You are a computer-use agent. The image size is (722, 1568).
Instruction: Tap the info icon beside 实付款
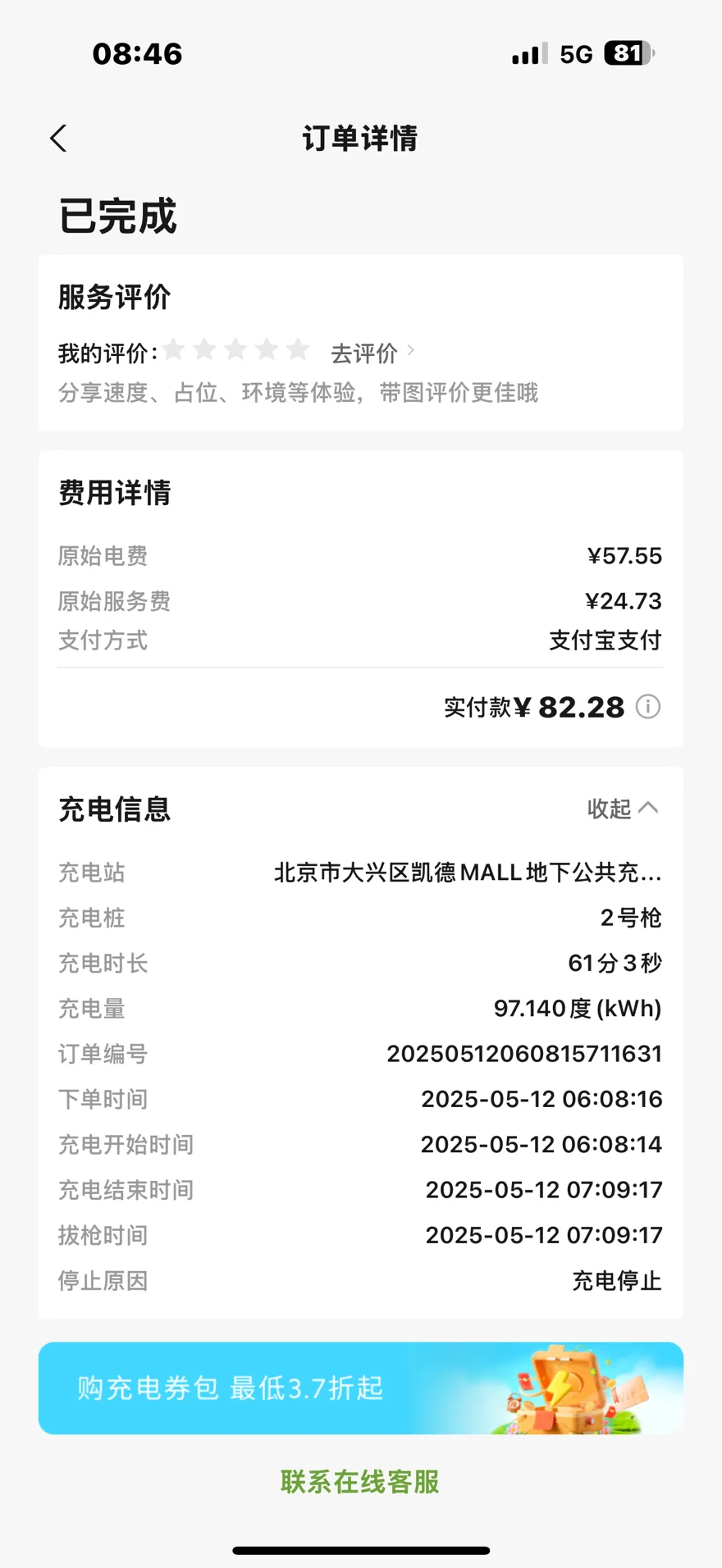[647, 707]
